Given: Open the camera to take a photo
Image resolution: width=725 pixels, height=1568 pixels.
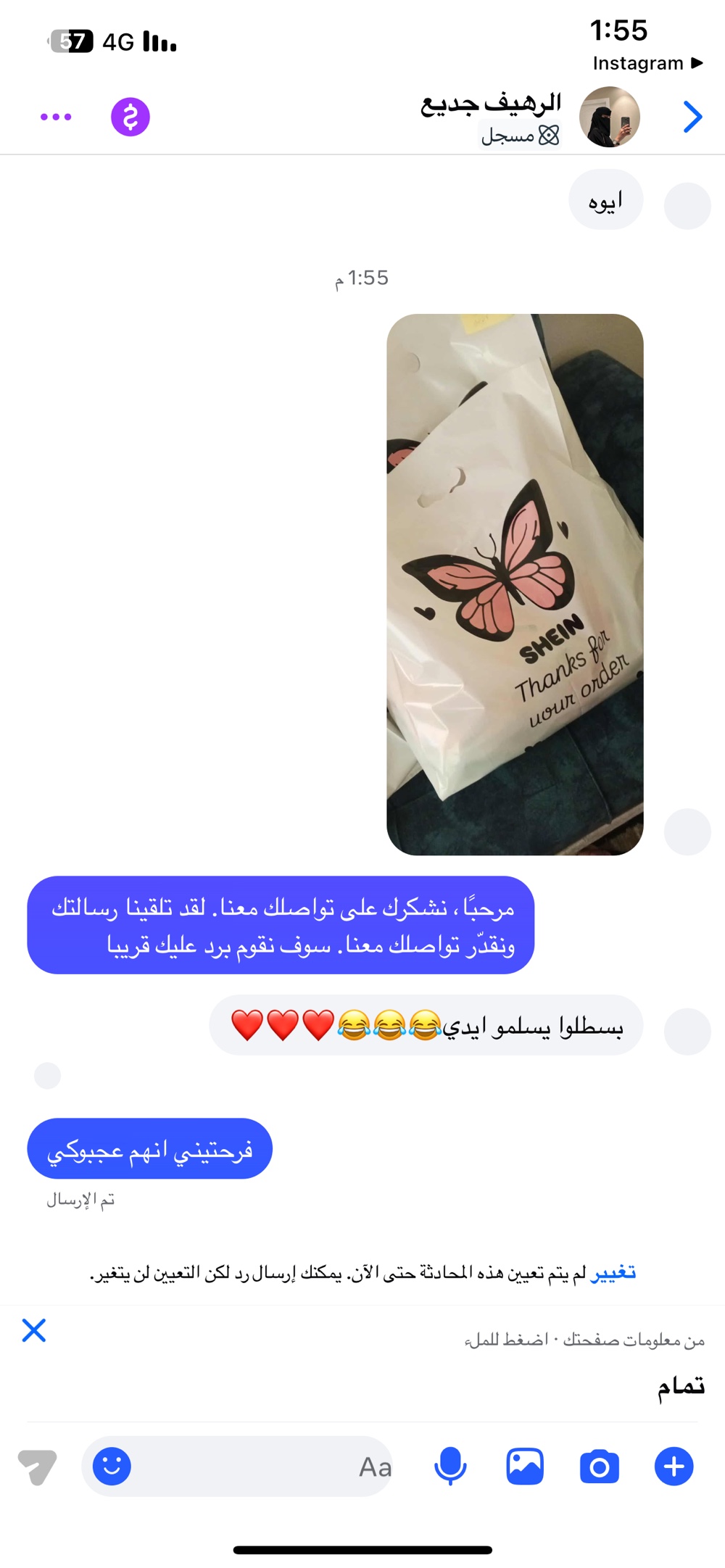Looking at the screenshot, I should 600,1467.
